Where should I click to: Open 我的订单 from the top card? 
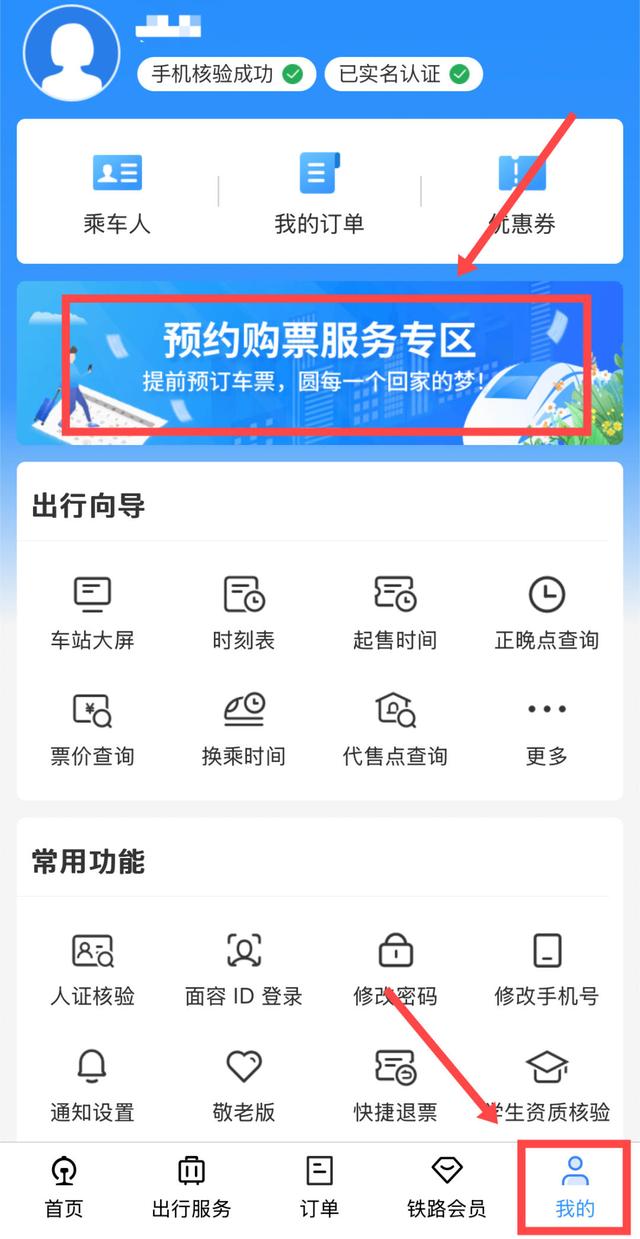319,194
